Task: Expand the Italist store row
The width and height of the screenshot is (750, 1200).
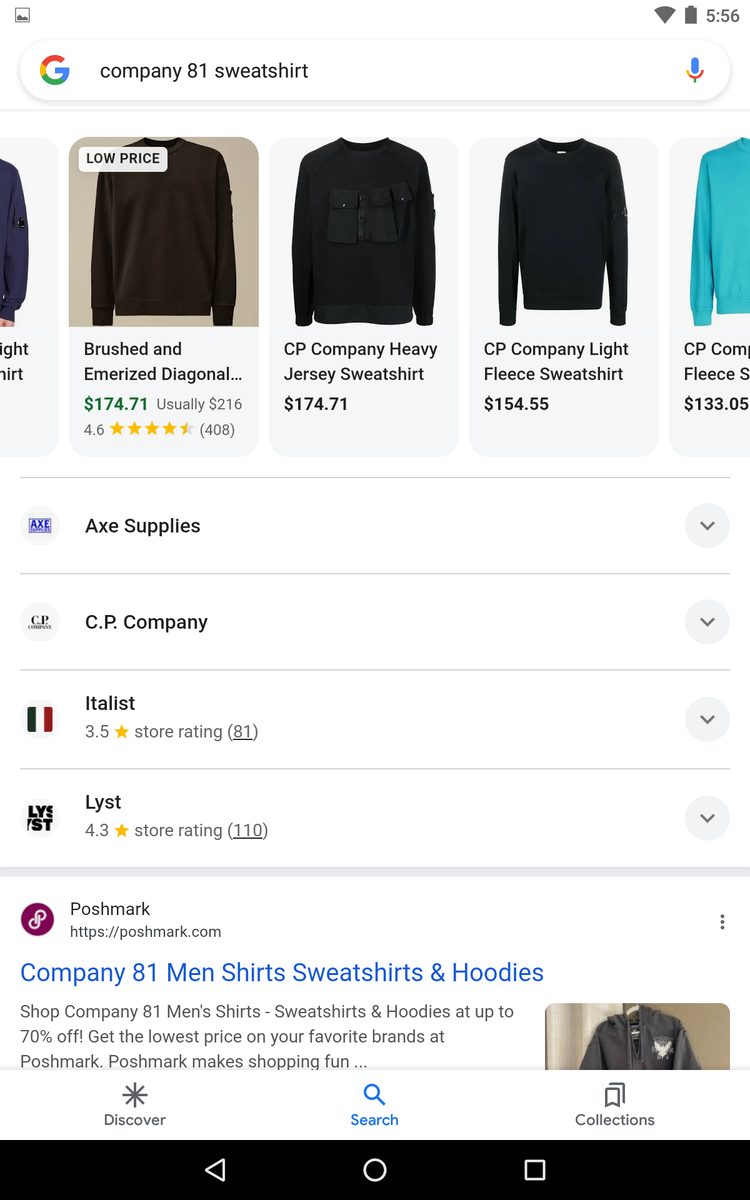Action: [707, 719]
